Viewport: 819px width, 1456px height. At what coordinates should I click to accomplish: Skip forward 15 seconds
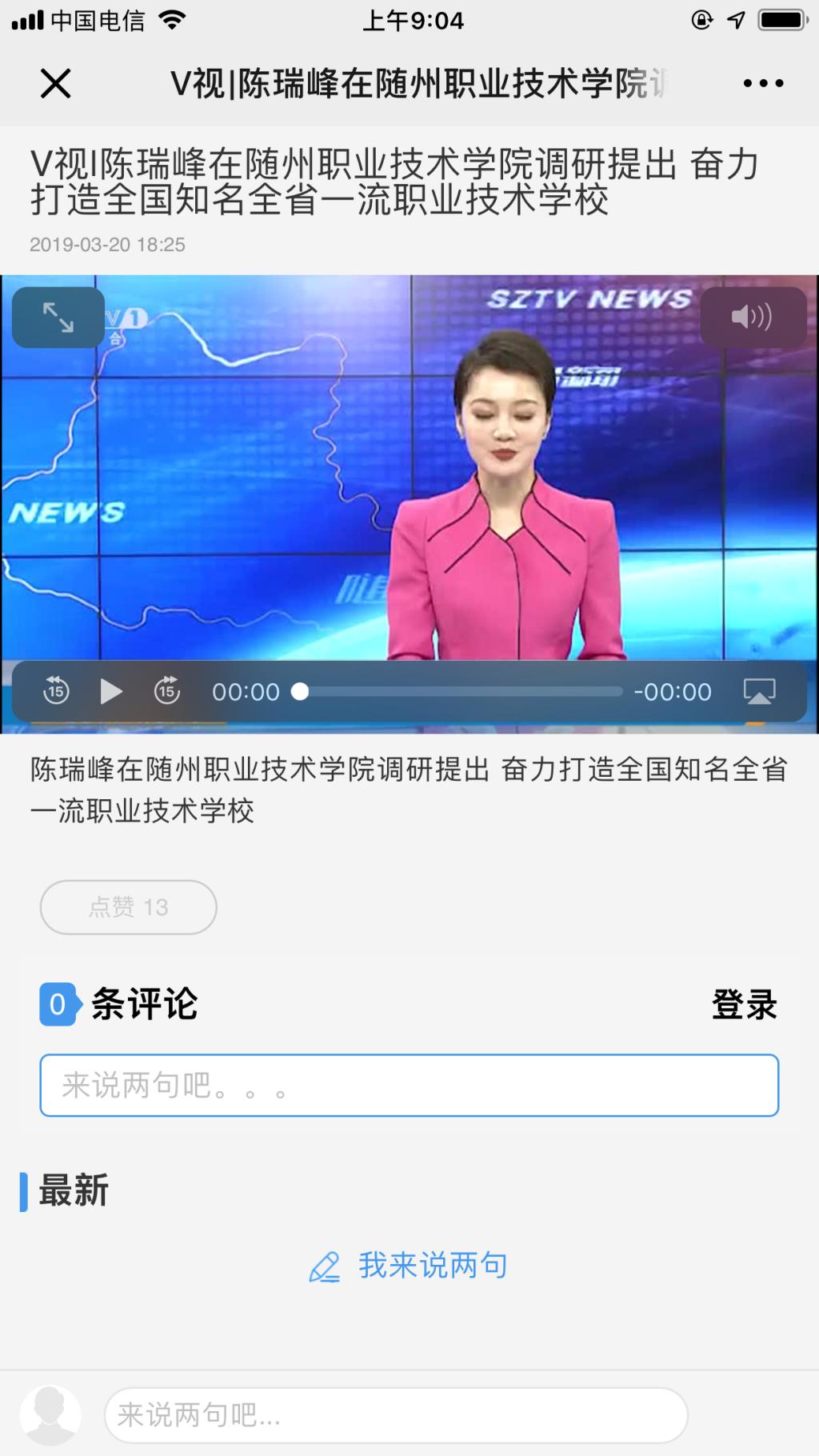coord(167,690)
